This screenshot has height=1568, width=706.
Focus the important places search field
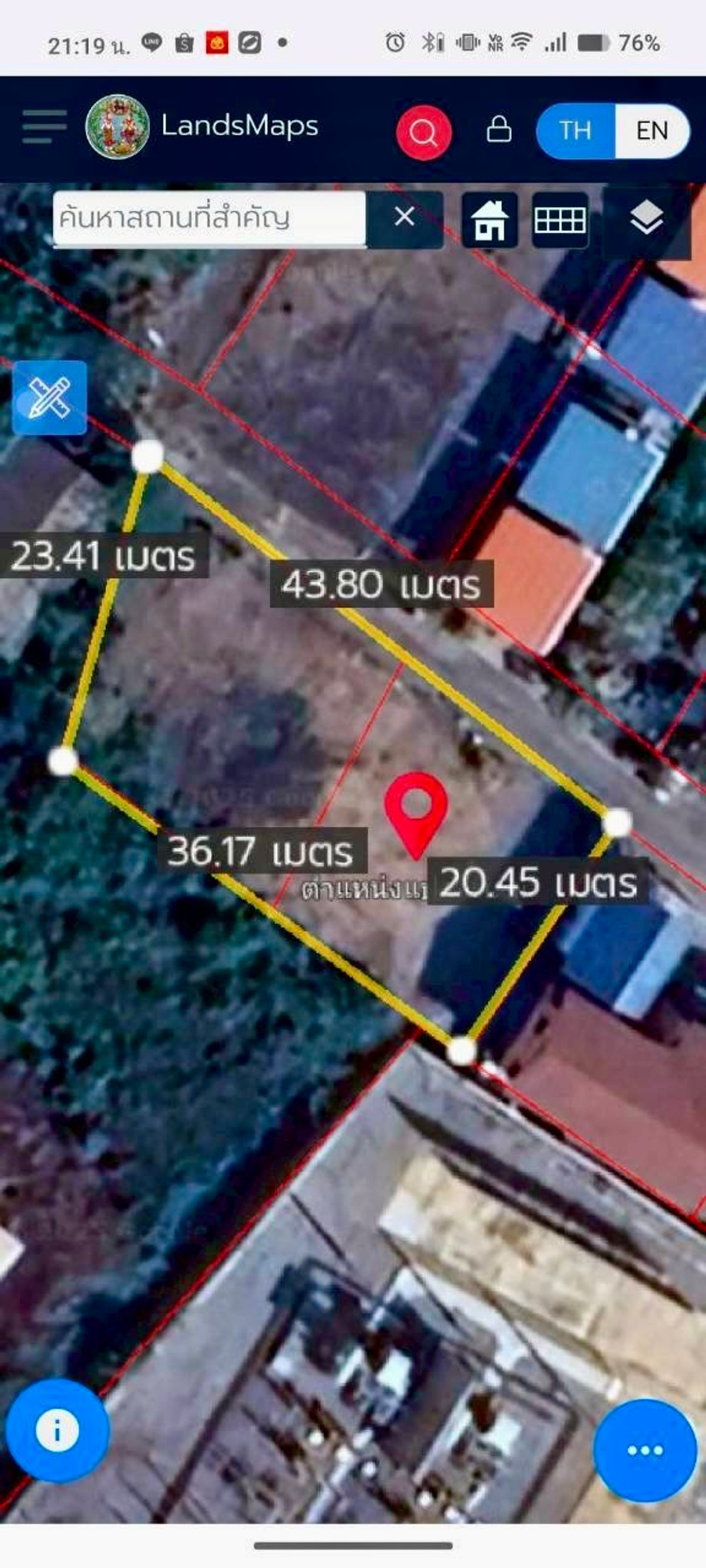coord(209,218)
